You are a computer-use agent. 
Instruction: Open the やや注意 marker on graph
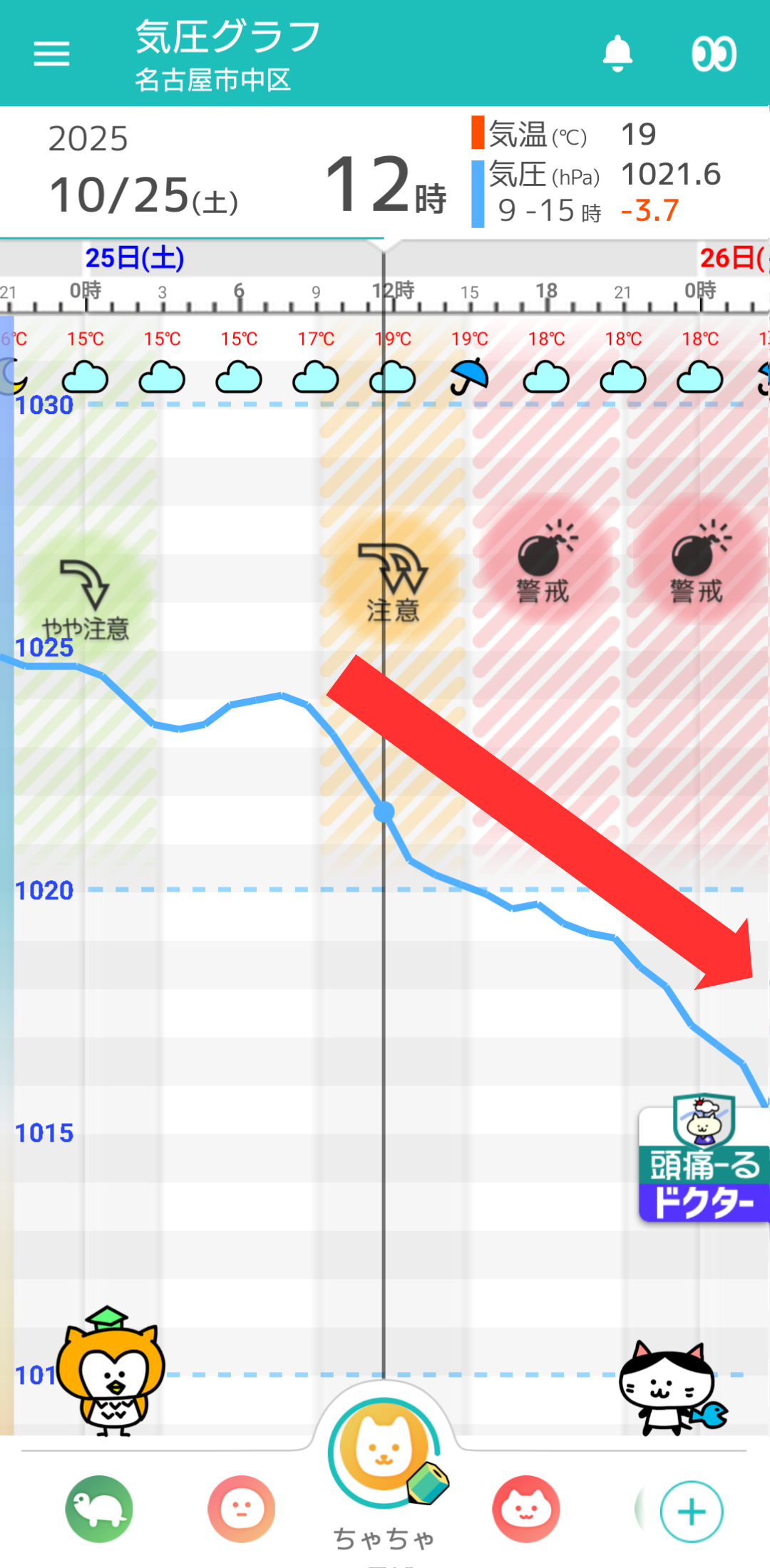[86, 599]
